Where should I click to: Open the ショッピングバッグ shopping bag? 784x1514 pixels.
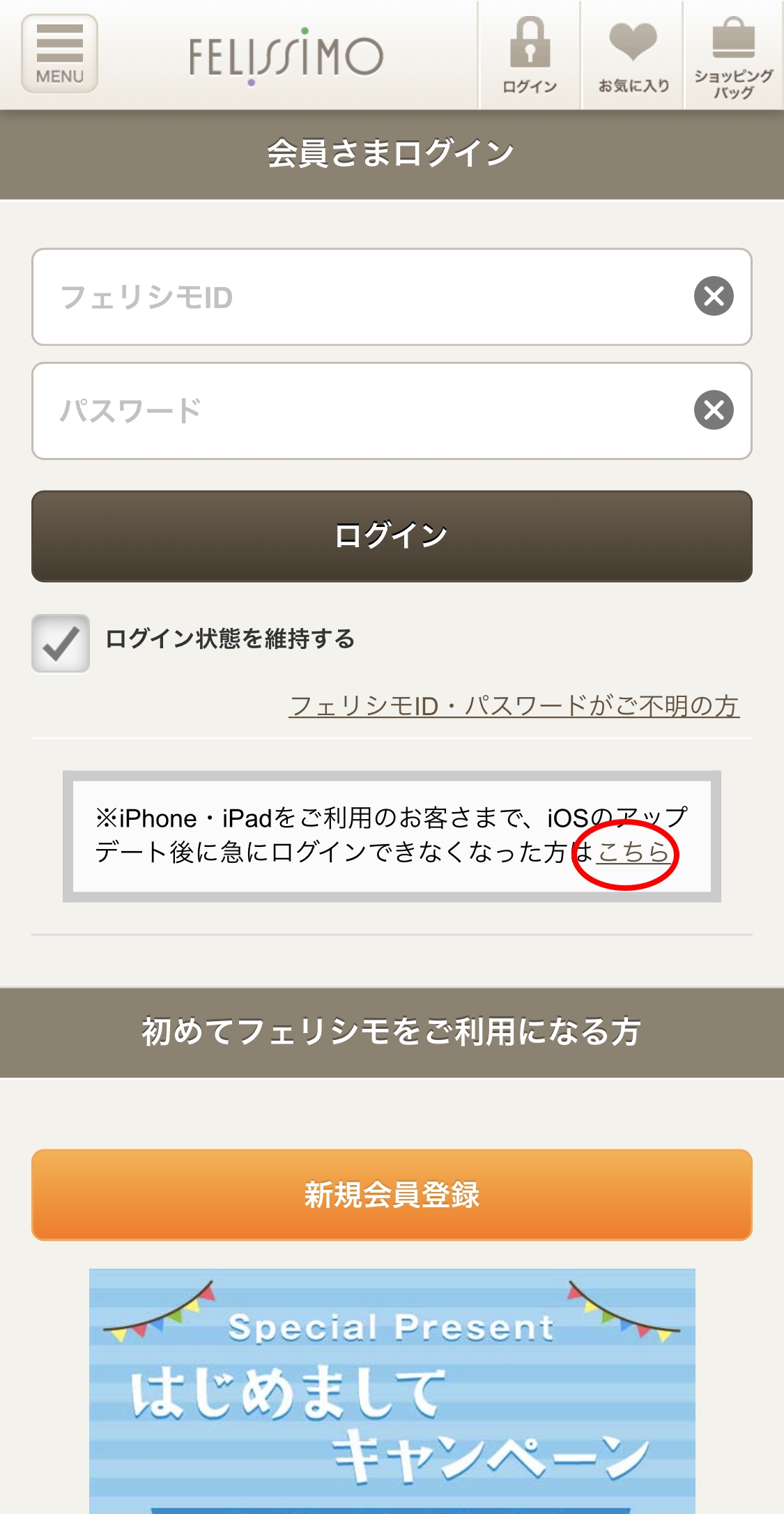(x=734, y=55)
